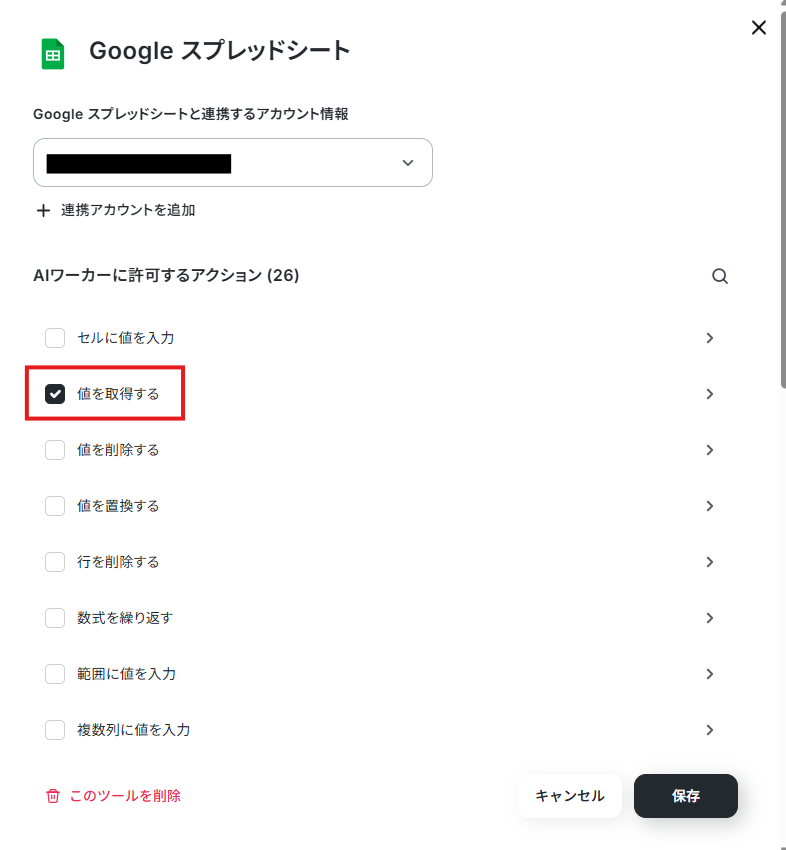Screen dimensions: 786x850
Task: Tap the キャンセル button
Action: coord(570,796)
